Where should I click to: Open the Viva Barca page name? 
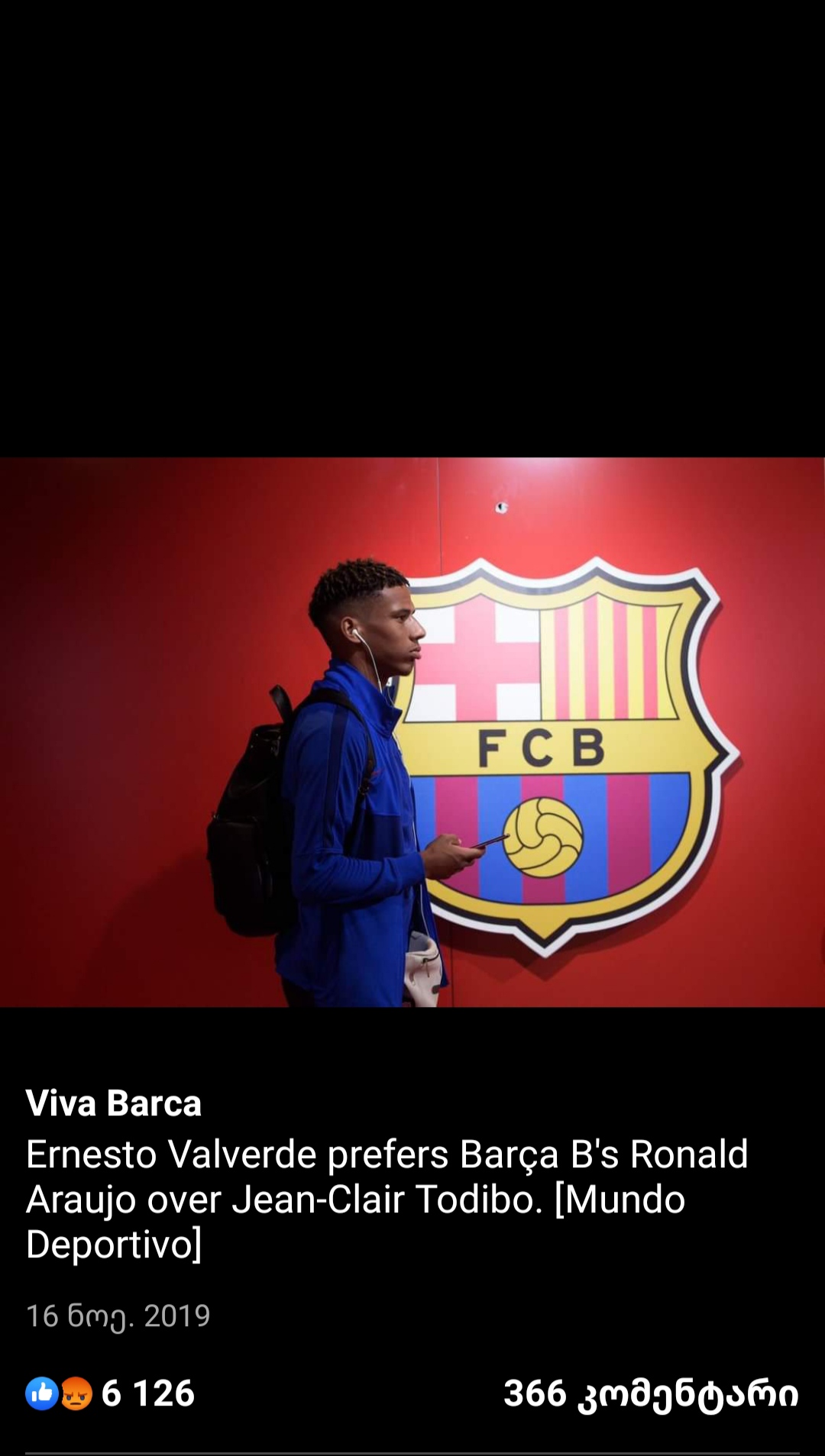click(113, 1103)
